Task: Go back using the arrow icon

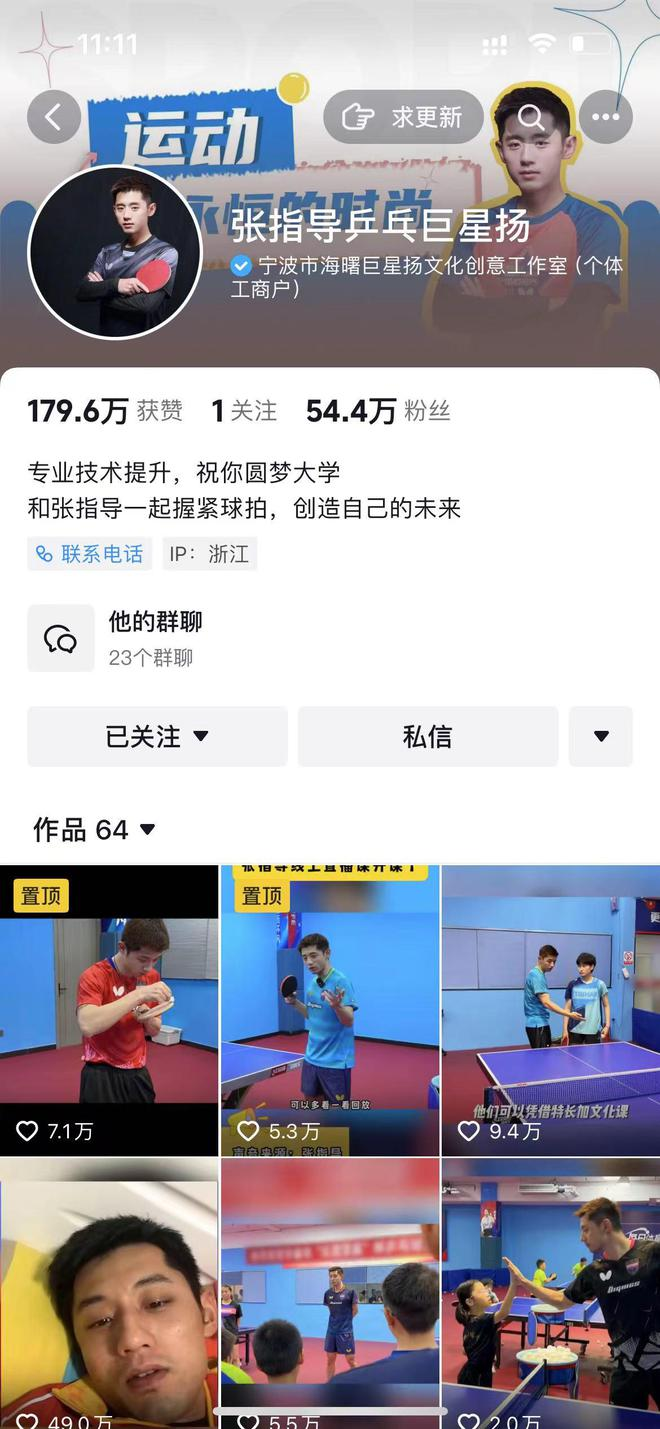Action: 54,117
